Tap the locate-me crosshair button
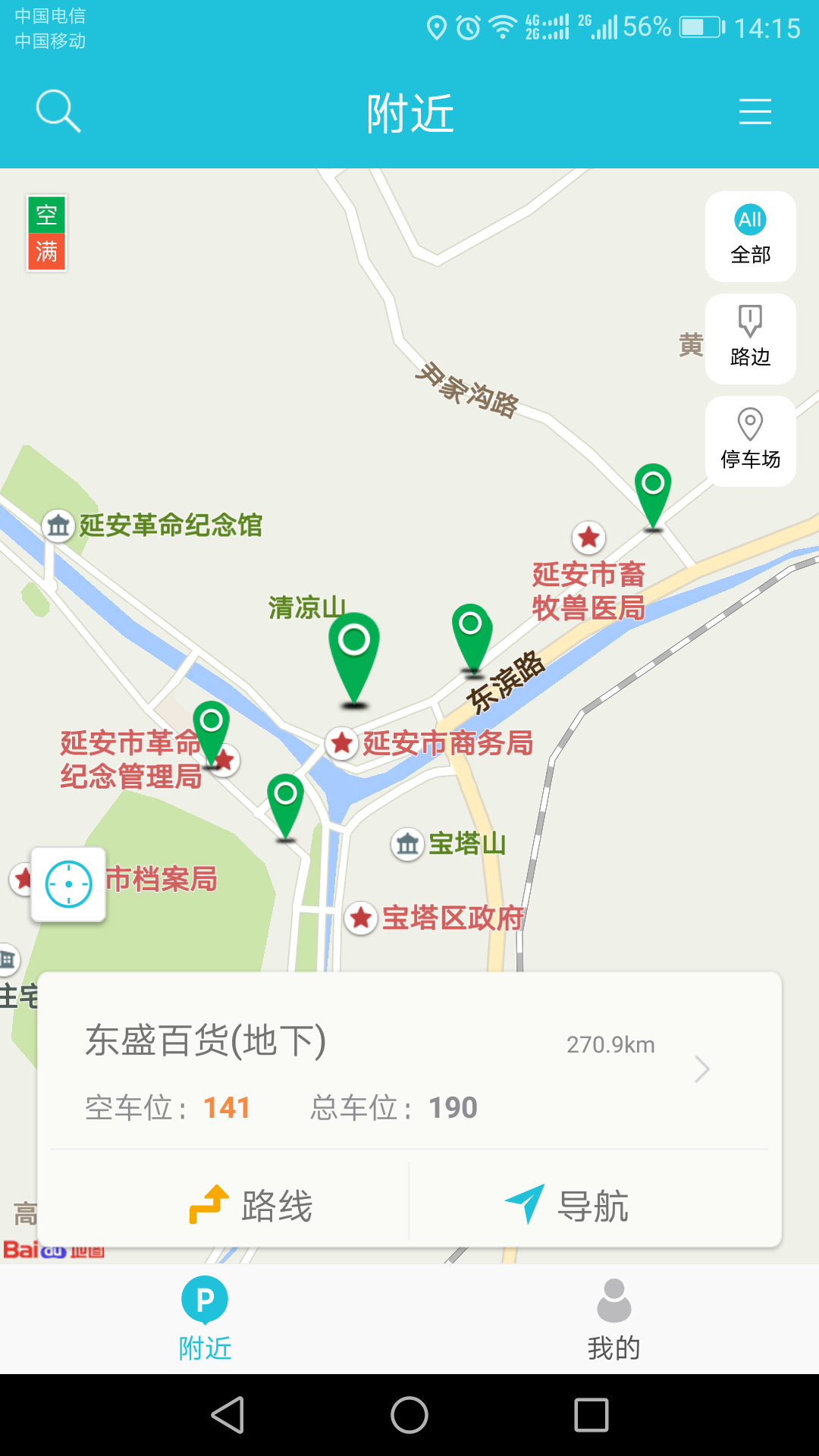Image resolution: width=819 pixels, height=1456 pixels. (x=68, y=884)
